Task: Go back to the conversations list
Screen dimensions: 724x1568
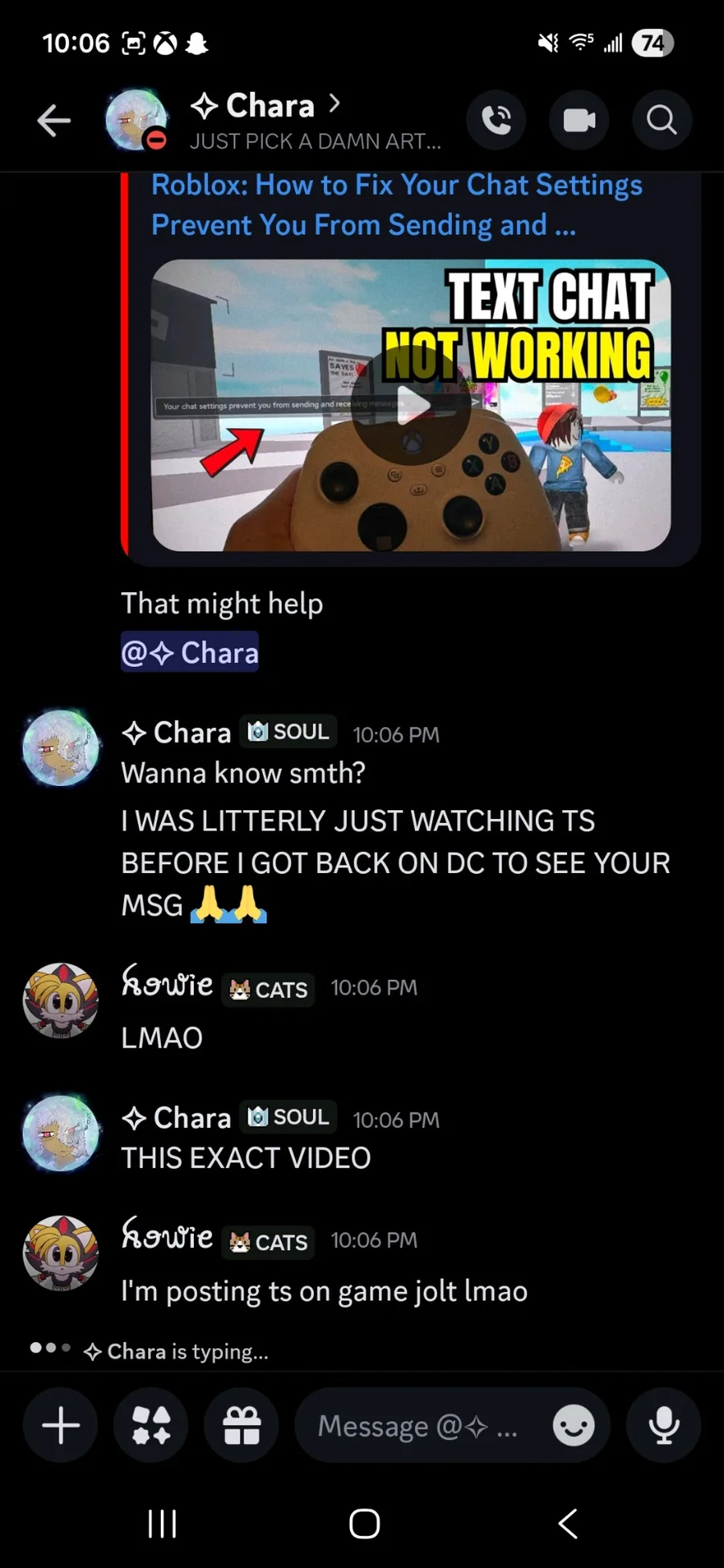Action: 54,121
